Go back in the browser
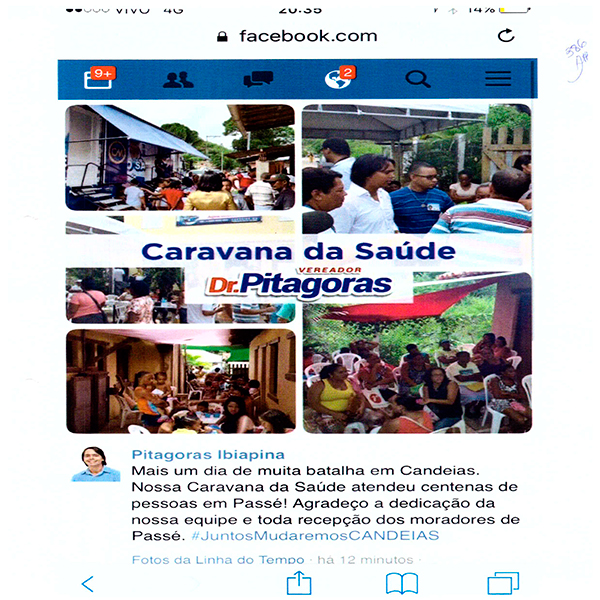The width and height of the screenshot is (600, 600). pyautogui.click(x=88, y=583)
